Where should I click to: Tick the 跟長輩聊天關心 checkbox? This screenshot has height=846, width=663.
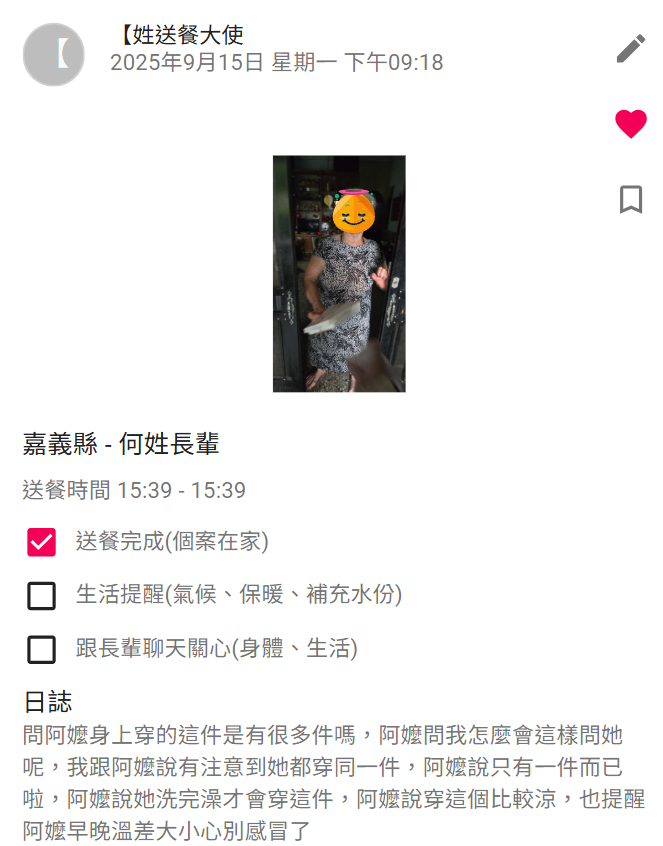click(x=41, y=649)
